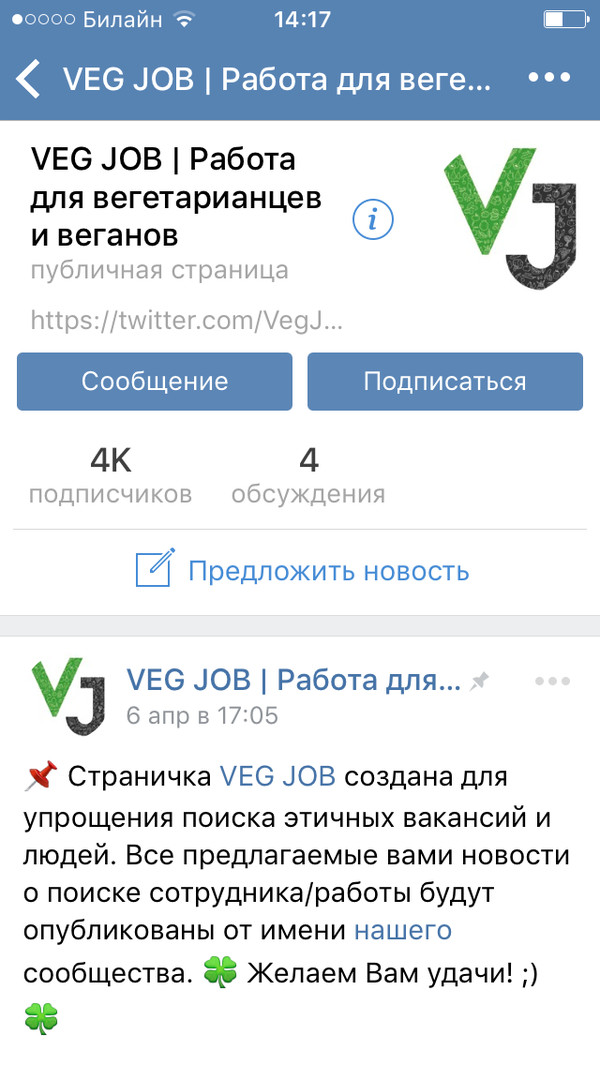The image size is (600, 1065).
Task: Open the twitter.com/VegJ link
Action: click(187, 321)
